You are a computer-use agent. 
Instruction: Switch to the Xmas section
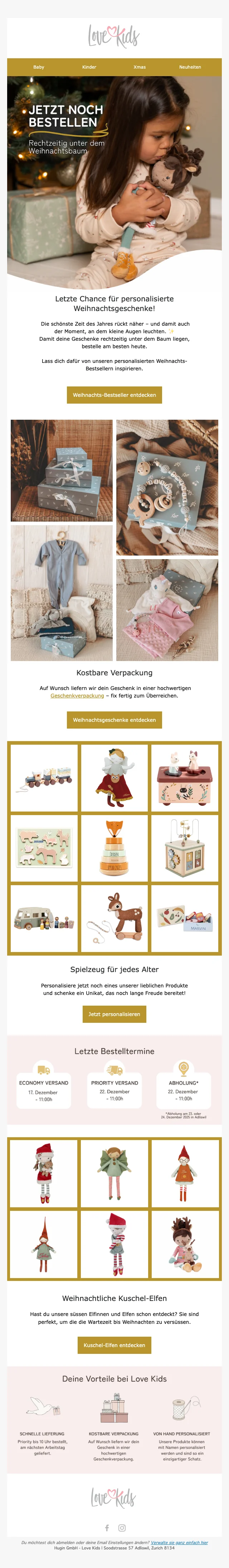pyautogui.click(x=140, y=67)
